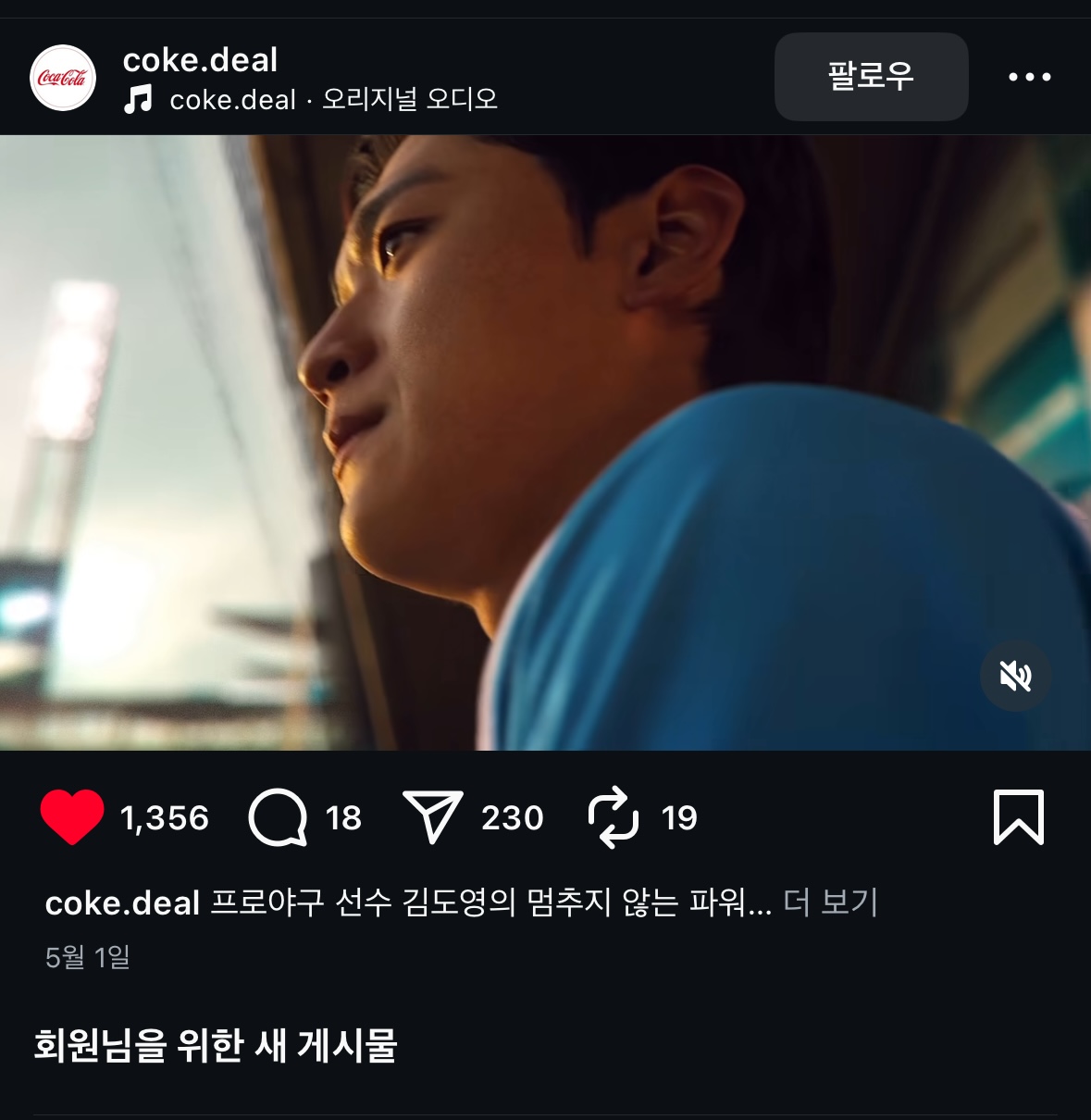The height and width of the screenshot is (1120, 1091).
Task: Open coke.deal username in the header
Action: 200,60
